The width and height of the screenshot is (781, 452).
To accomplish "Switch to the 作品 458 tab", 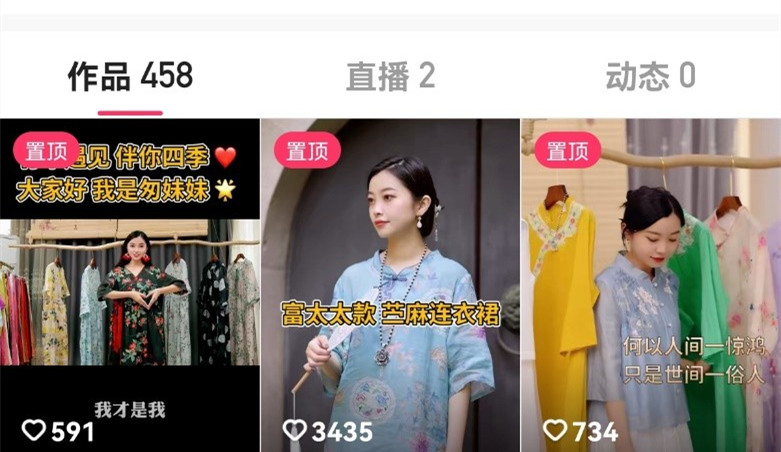I will [x=130, y=76].
